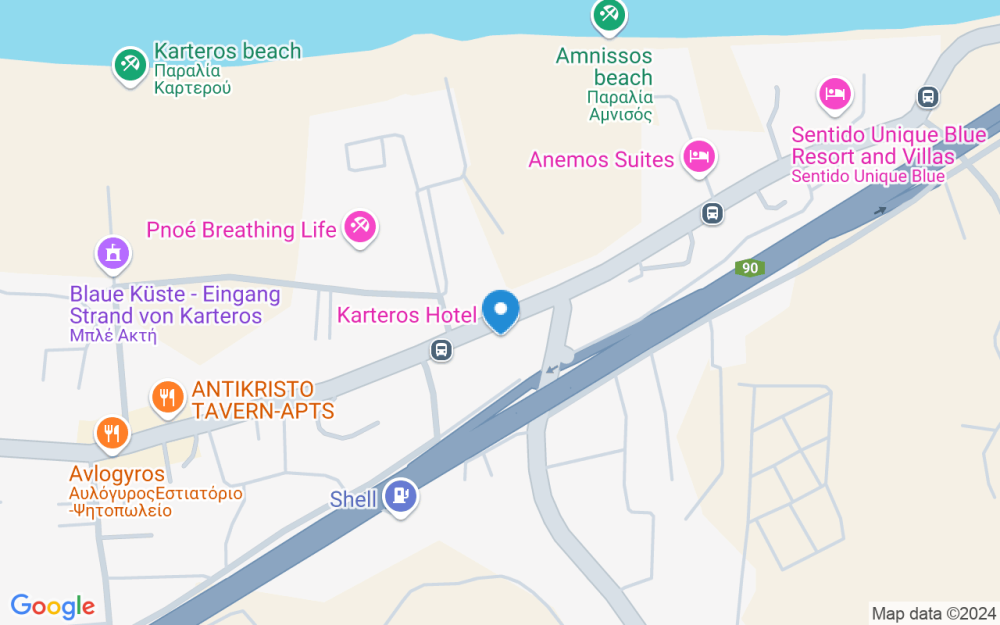Open Pnoé Breathing Life marker
Image resolution: width=1000 pixels, height=625 pixels.
coord(359,226)
